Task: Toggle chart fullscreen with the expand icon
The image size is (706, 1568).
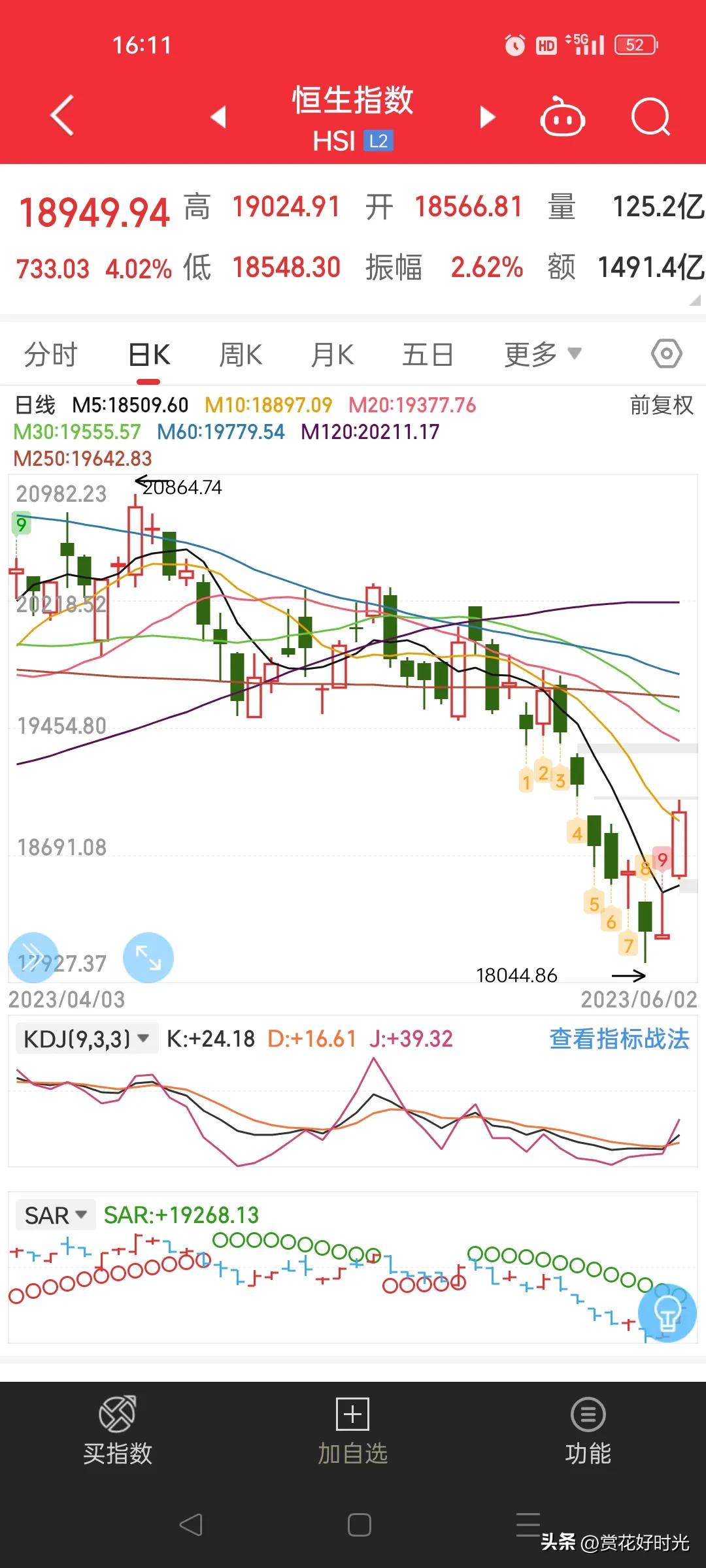Action: click(148, 958)
